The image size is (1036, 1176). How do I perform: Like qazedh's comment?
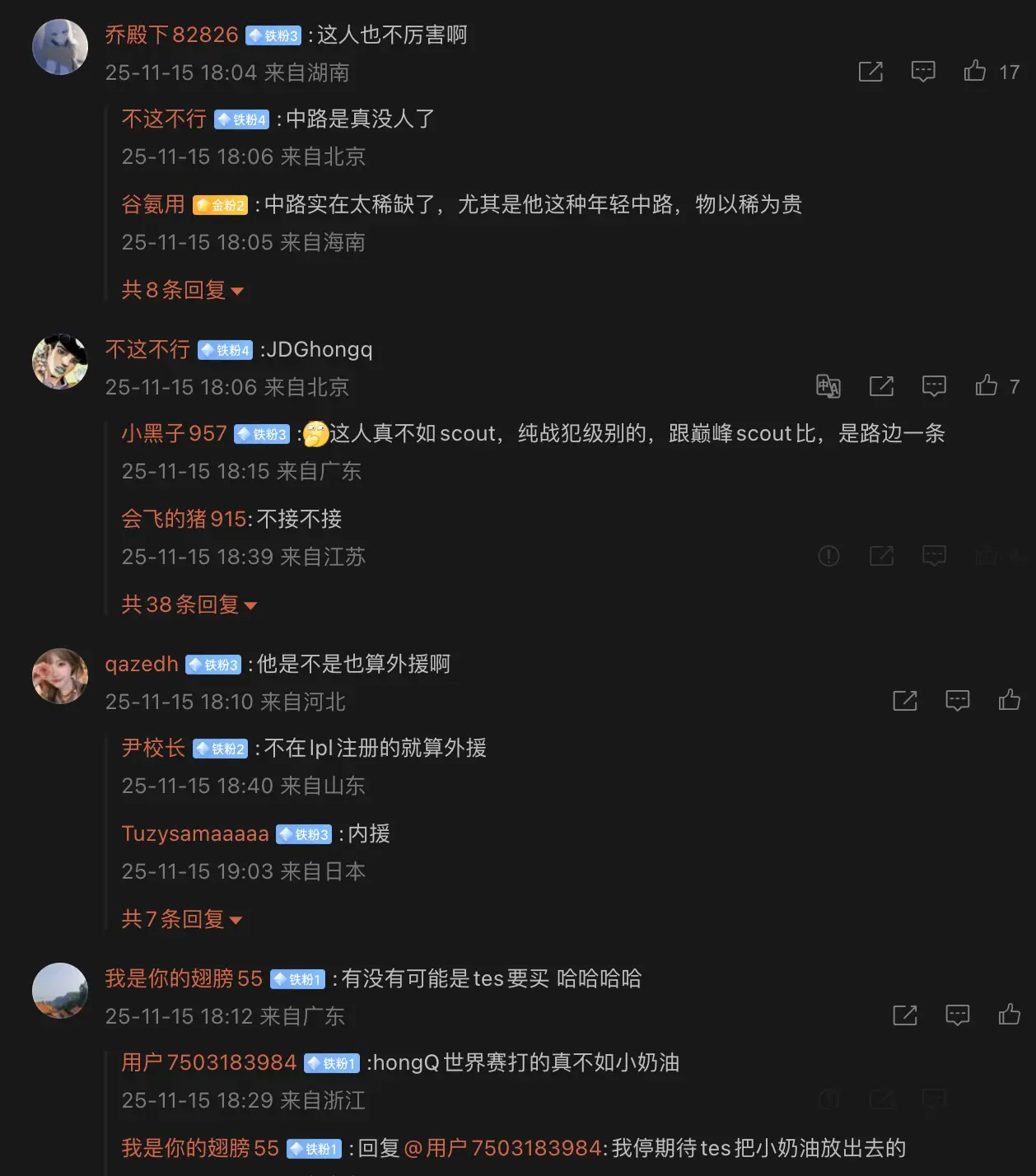click(1009, 701)
